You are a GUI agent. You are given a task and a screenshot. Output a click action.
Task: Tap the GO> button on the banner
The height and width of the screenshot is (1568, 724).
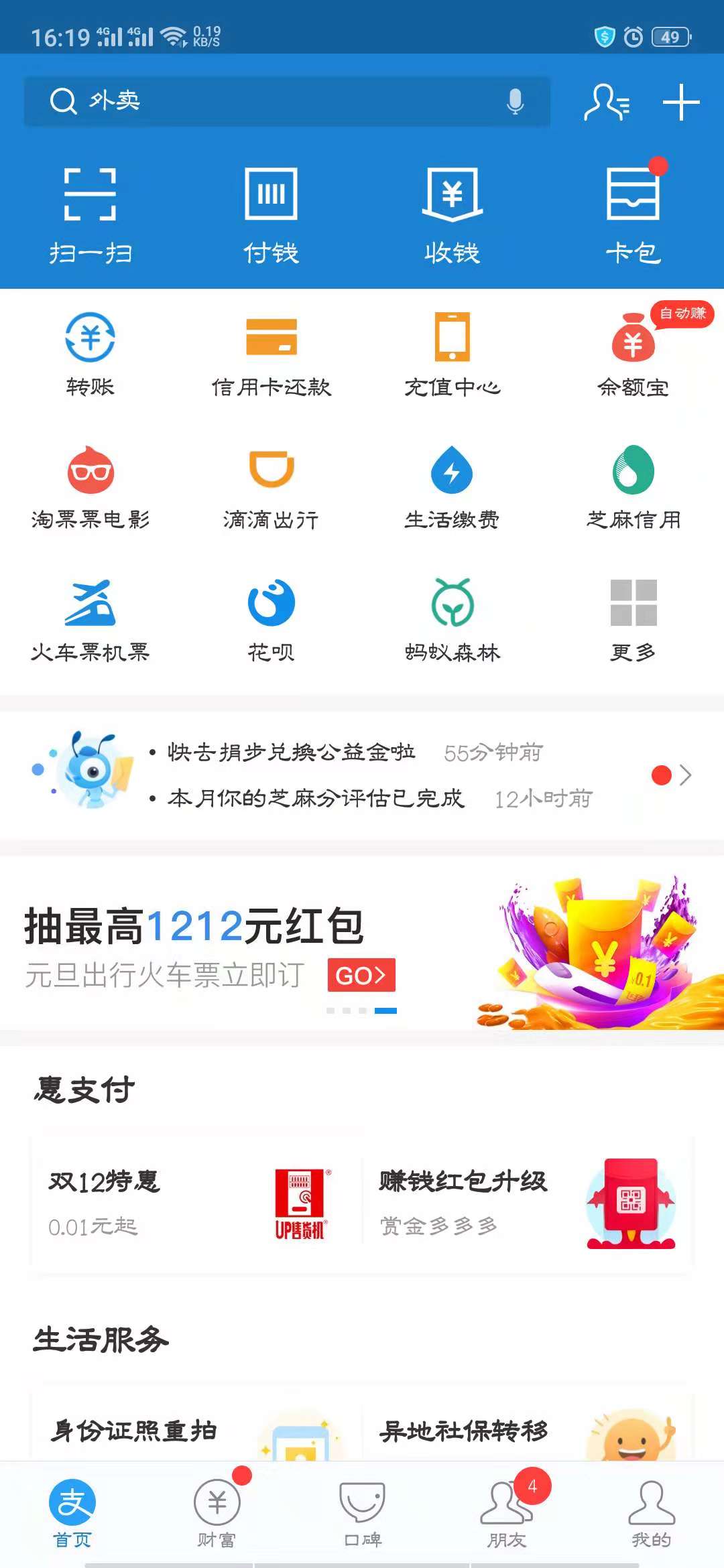click(361, 977)
